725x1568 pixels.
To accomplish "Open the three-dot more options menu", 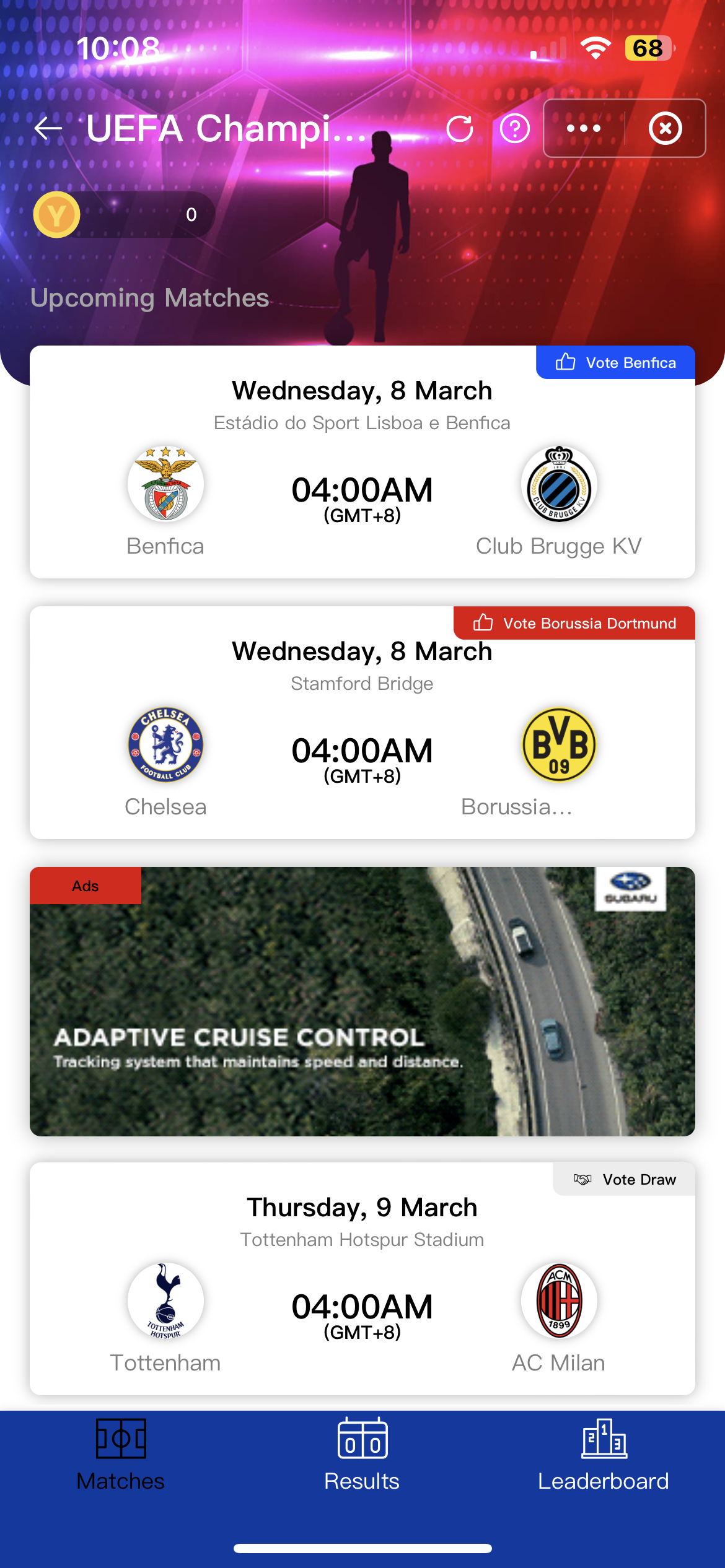I will coord(584,128).
